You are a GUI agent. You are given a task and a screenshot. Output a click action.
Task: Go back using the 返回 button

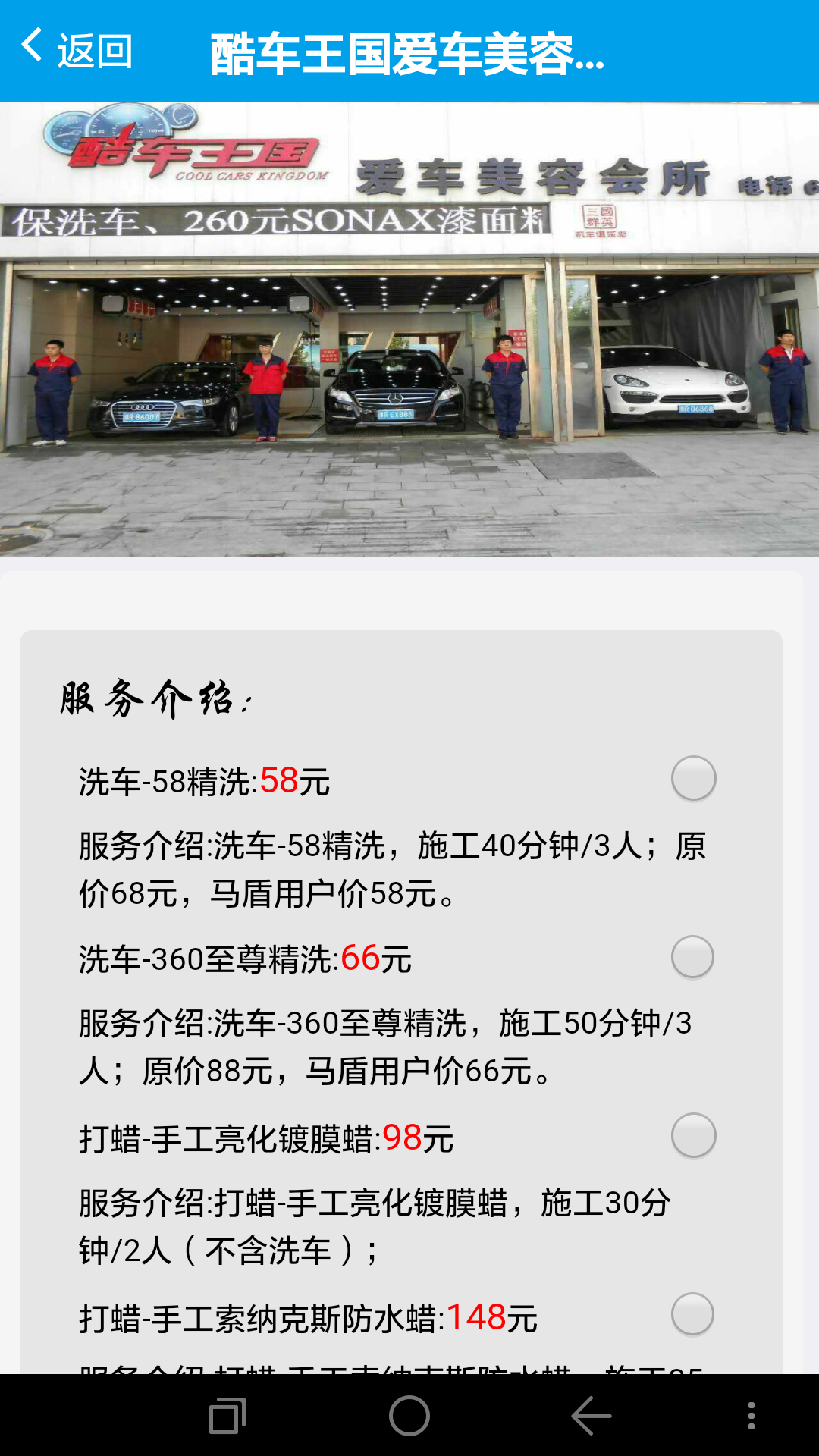(76, 50)
